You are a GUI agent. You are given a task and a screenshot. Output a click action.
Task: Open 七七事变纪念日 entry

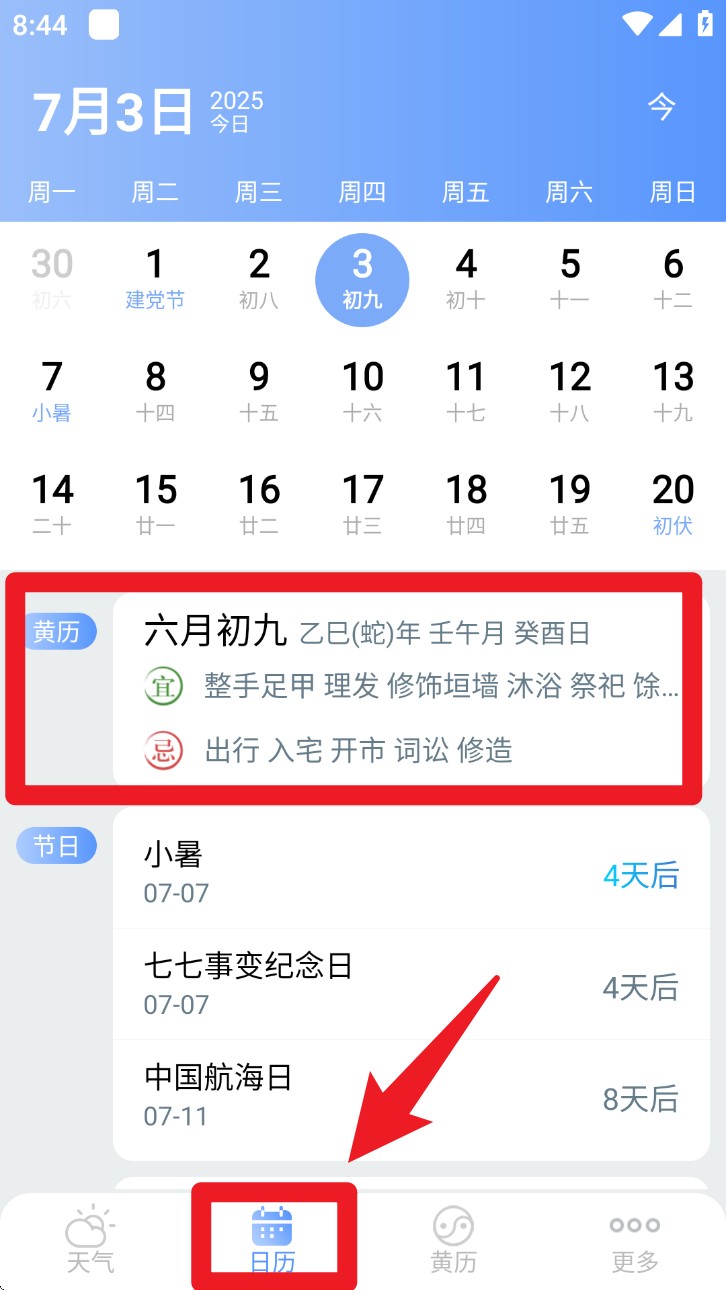411,985
